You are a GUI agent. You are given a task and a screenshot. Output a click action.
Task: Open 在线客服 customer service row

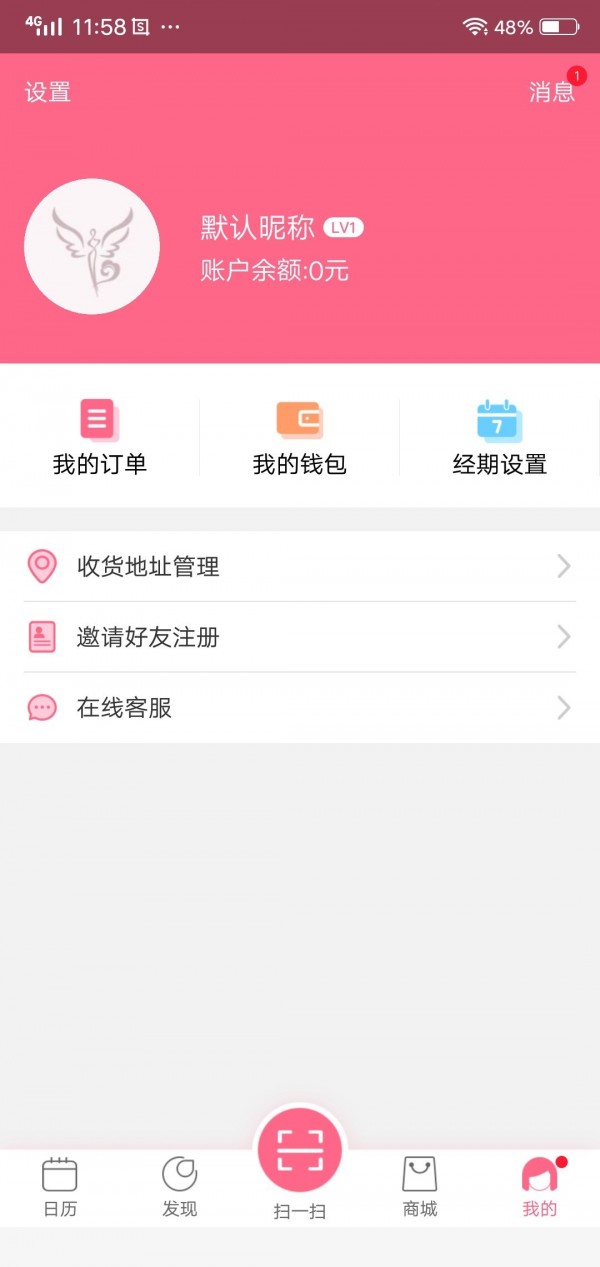[x=300, y=708]
